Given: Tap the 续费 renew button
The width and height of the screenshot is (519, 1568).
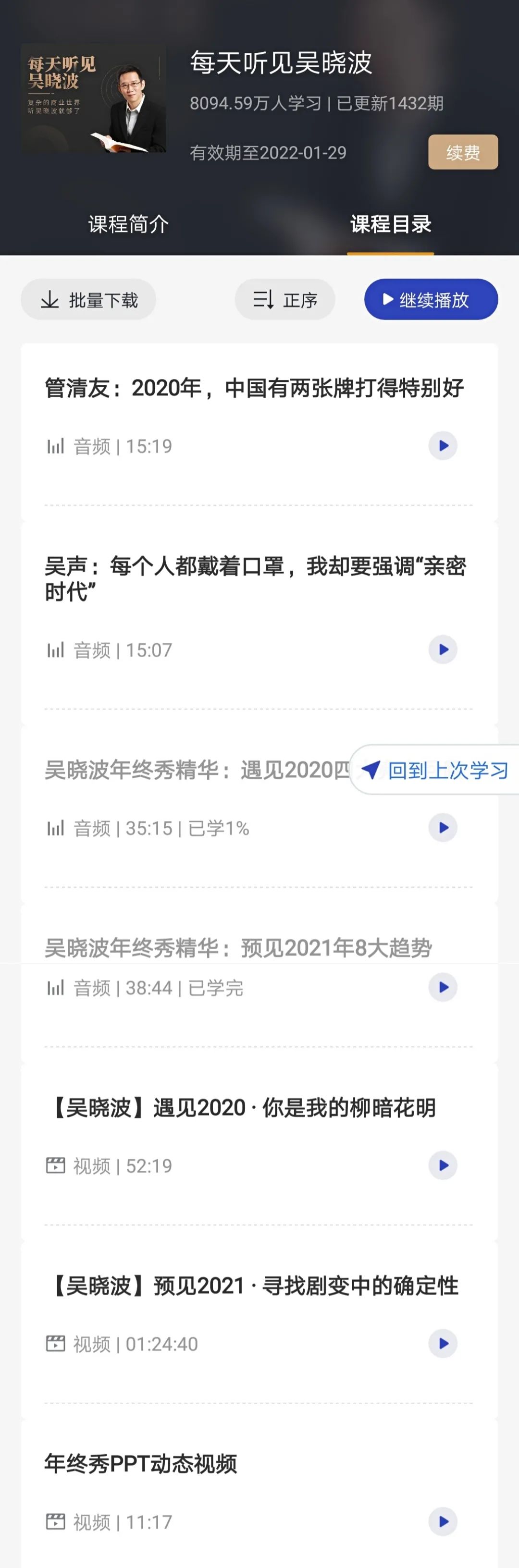Looking at the screenshot, I should 462,152.
